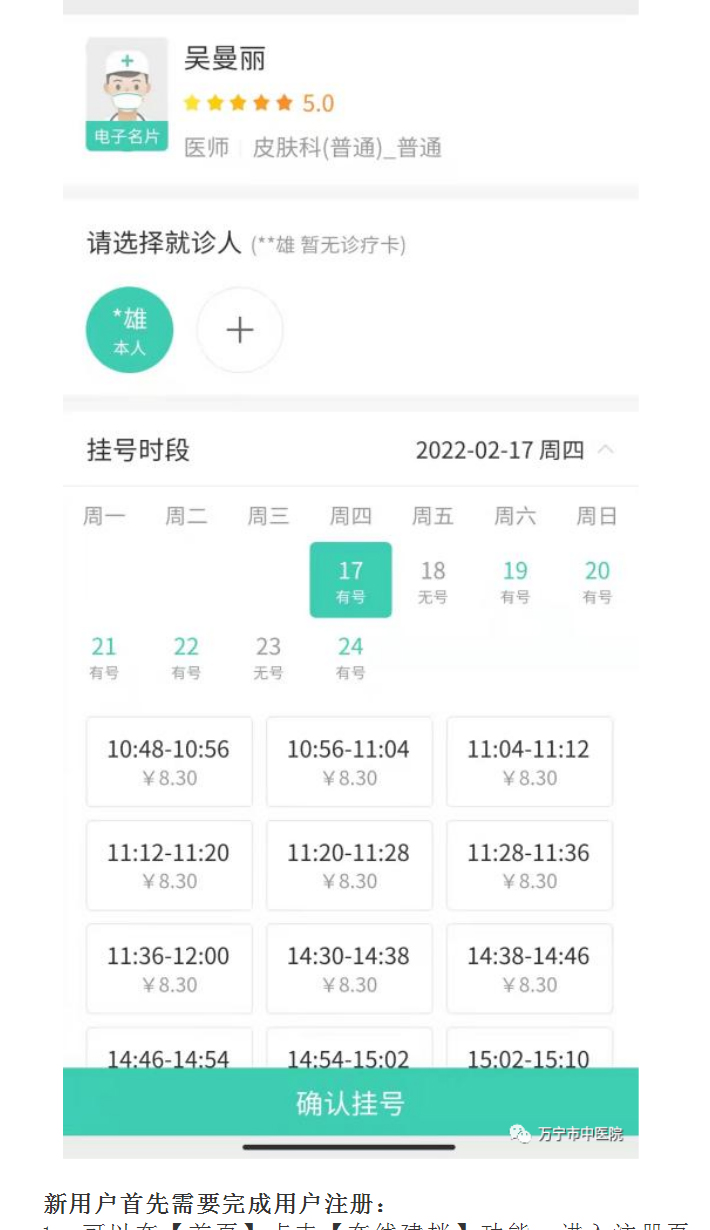Pick the 11:04-11:12 time slot
Screen dimensions: 710x1230
pyautogui.click(x=529, y=762)
